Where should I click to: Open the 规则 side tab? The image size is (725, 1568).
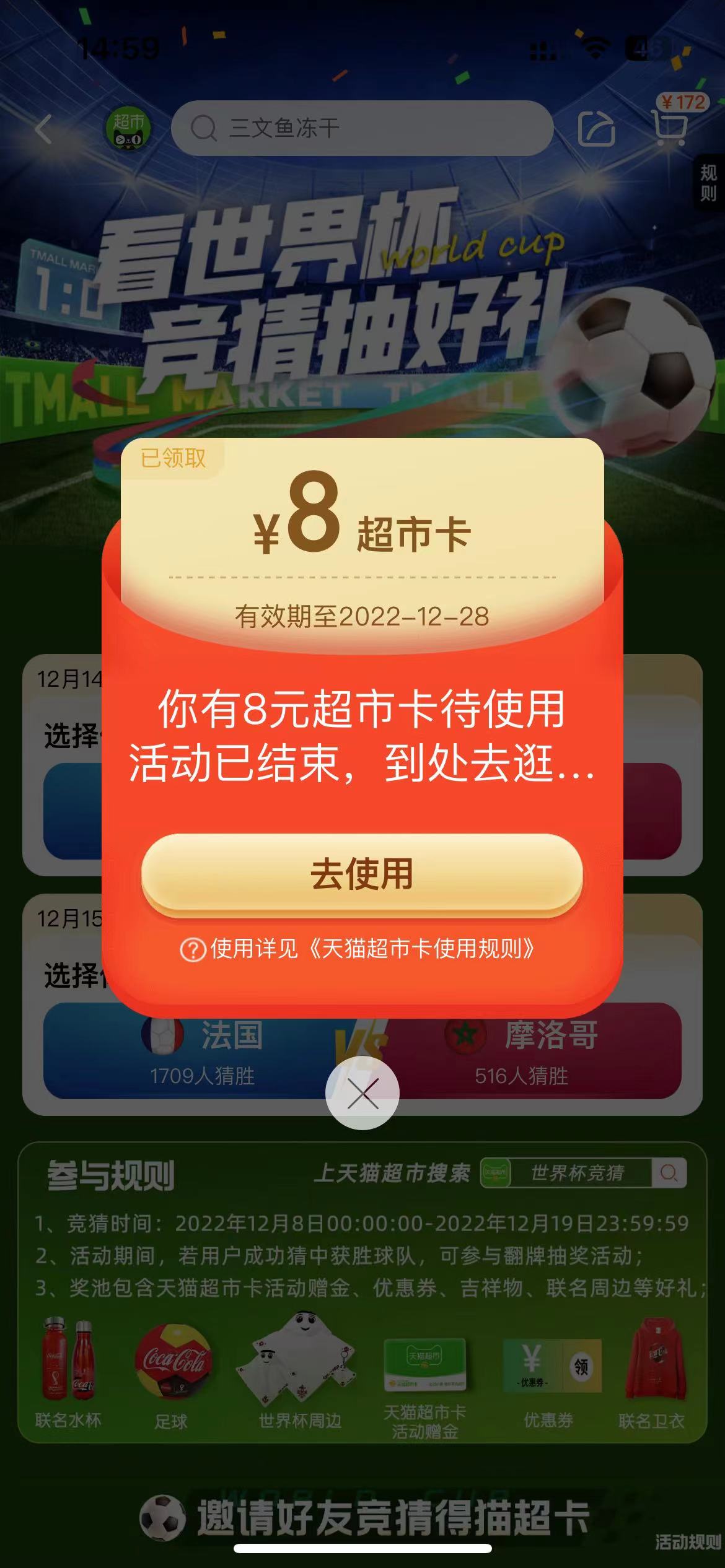click(708, 183)
